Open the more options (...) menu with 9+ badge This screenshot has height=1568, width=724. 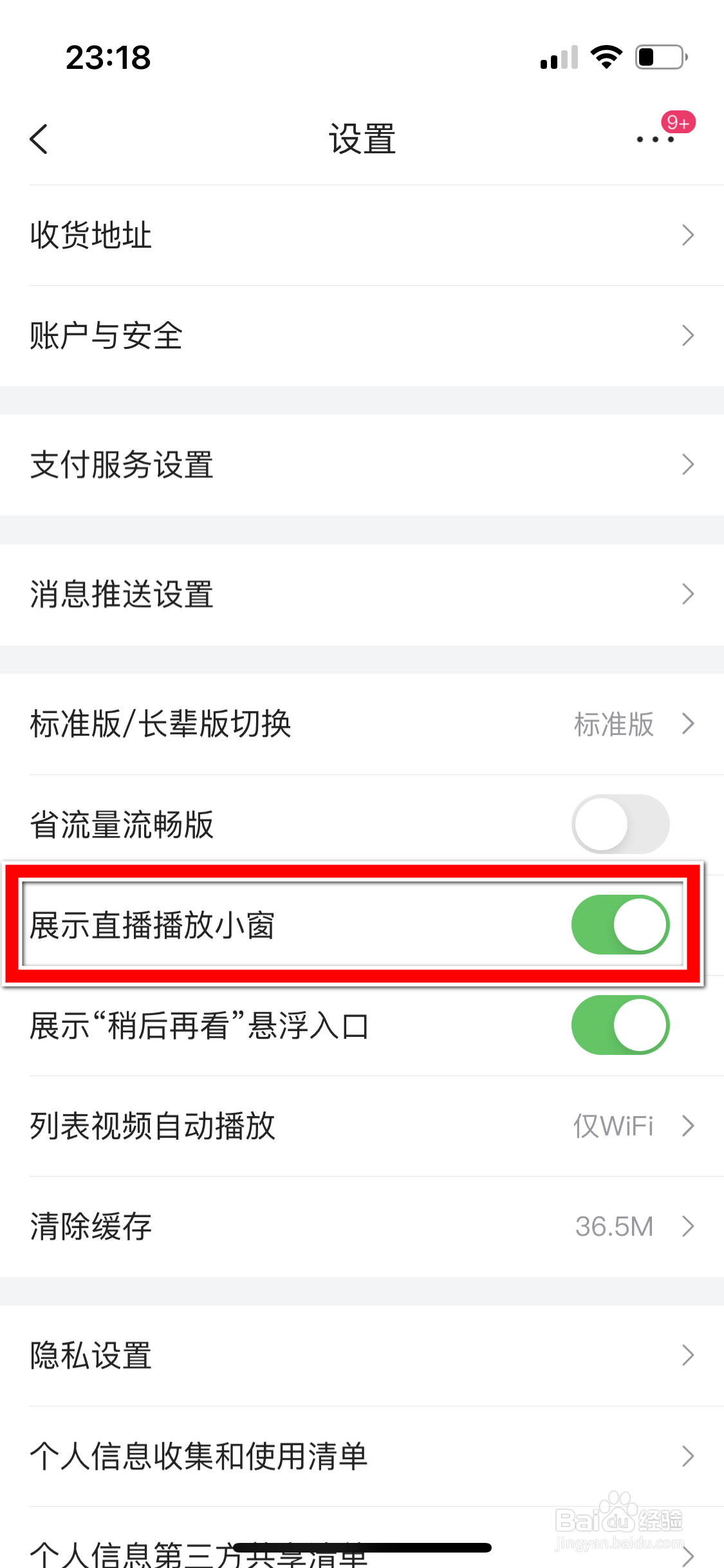click(655, 138)
